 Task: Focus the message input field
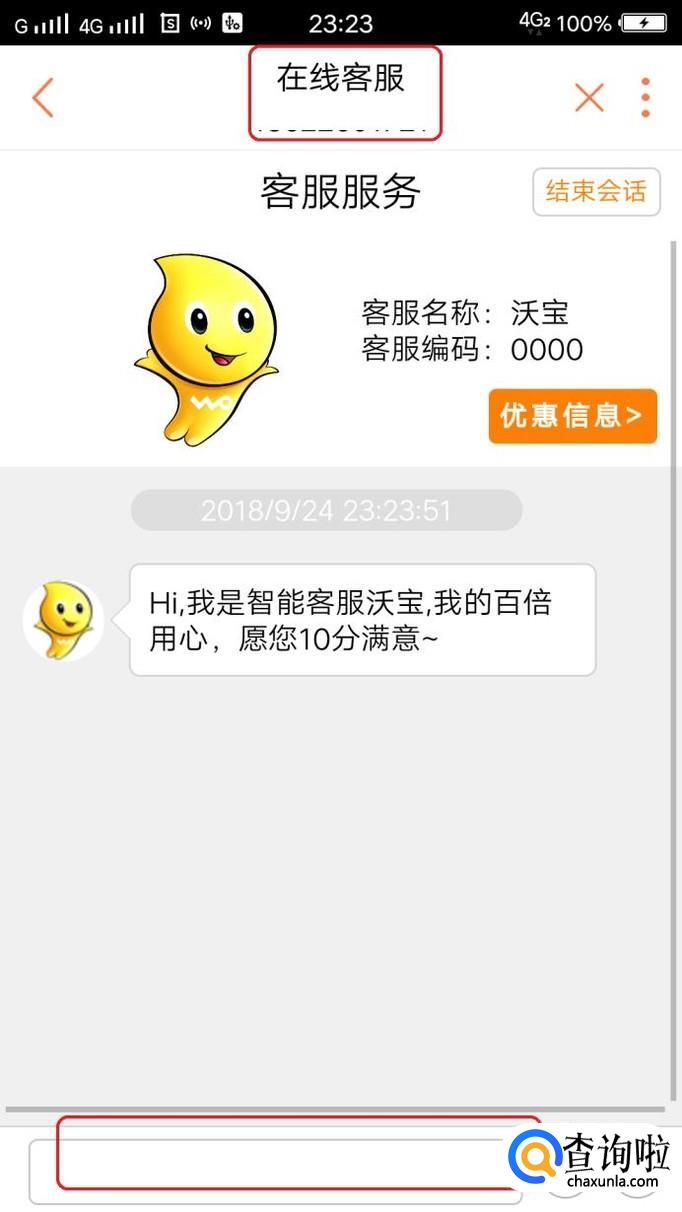coord(275,1168)
